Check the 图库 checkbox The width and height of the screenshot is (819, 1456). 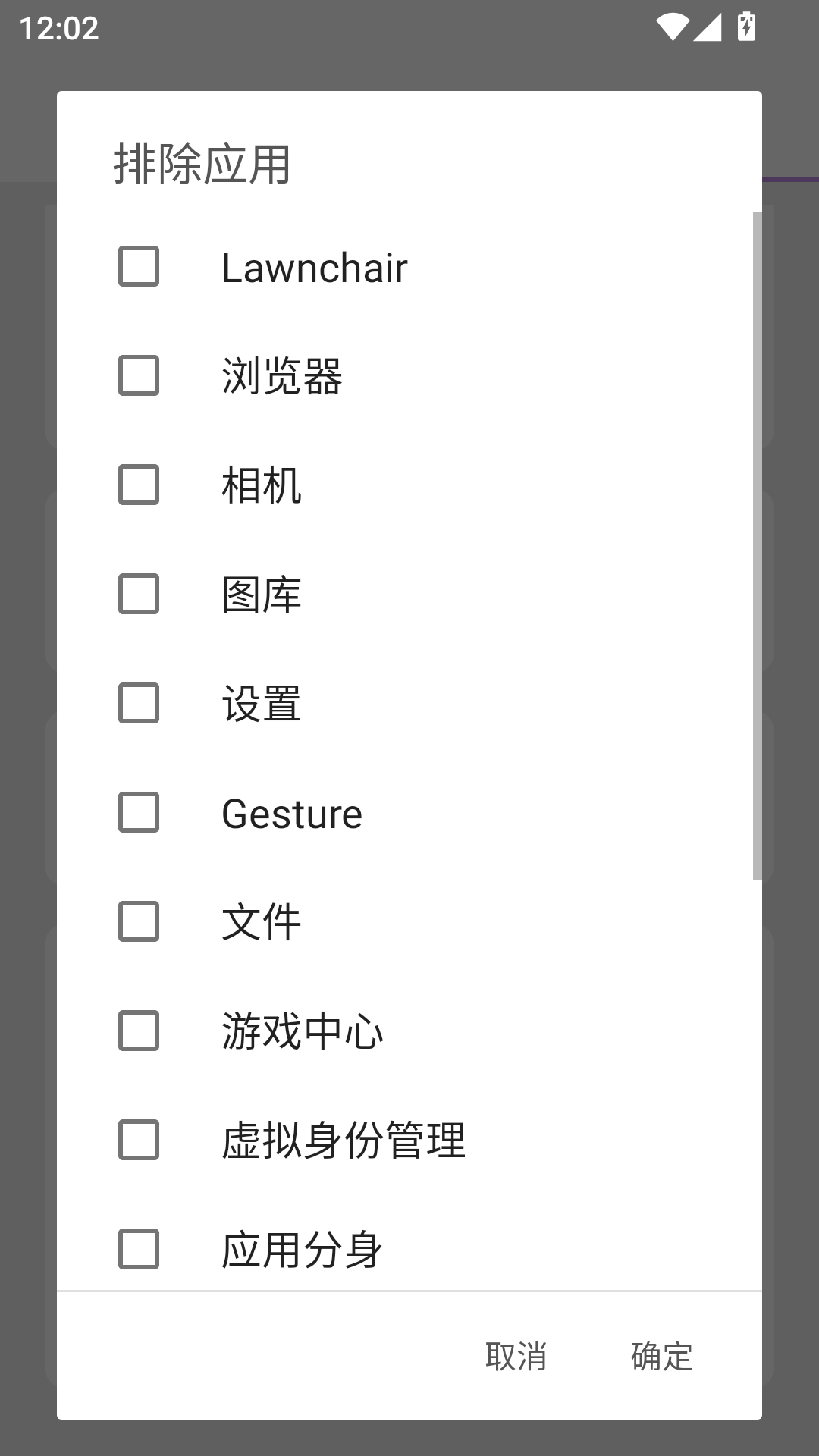[x=138, y=595]
